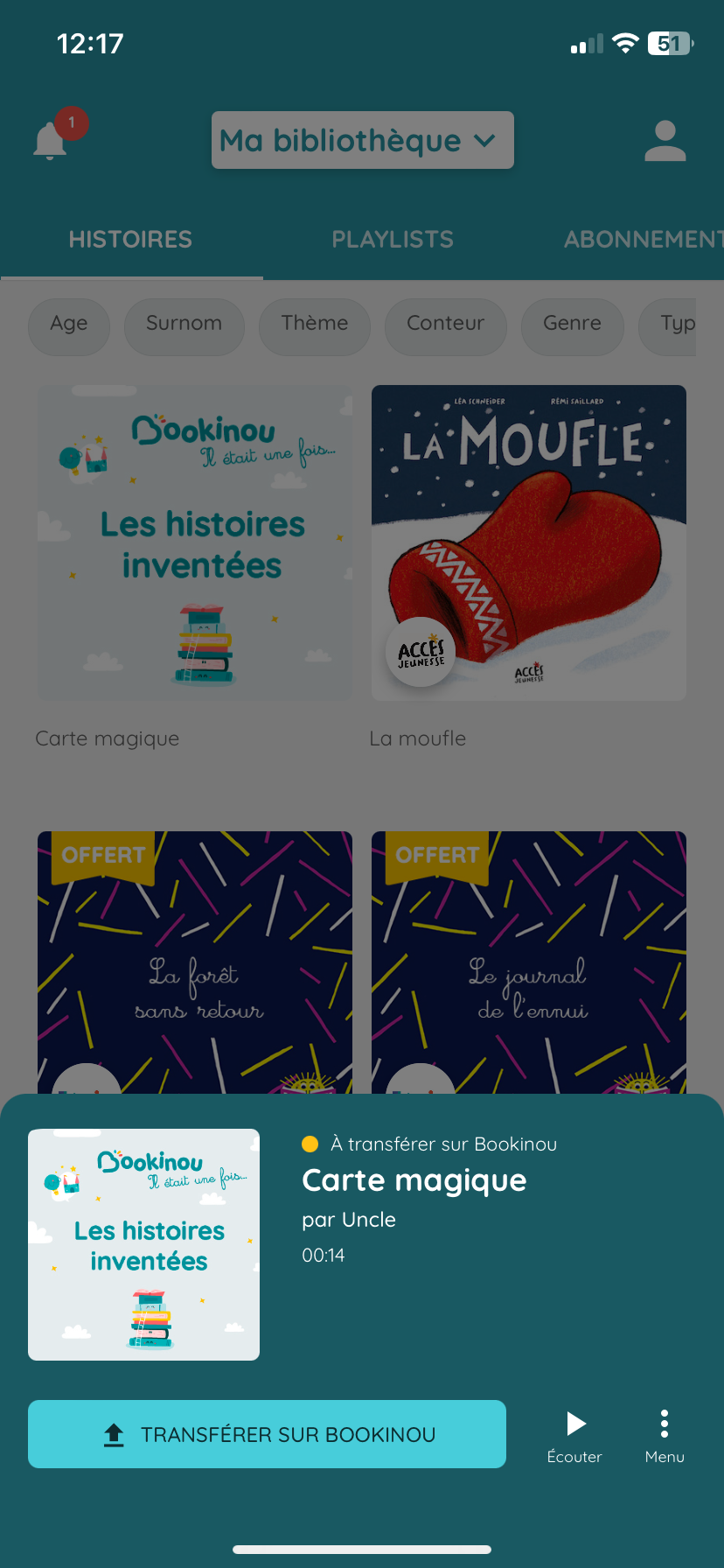This screenshot has width=724, height=1568.
Task: Filter by Conteur chip
Action: [445, 324]
